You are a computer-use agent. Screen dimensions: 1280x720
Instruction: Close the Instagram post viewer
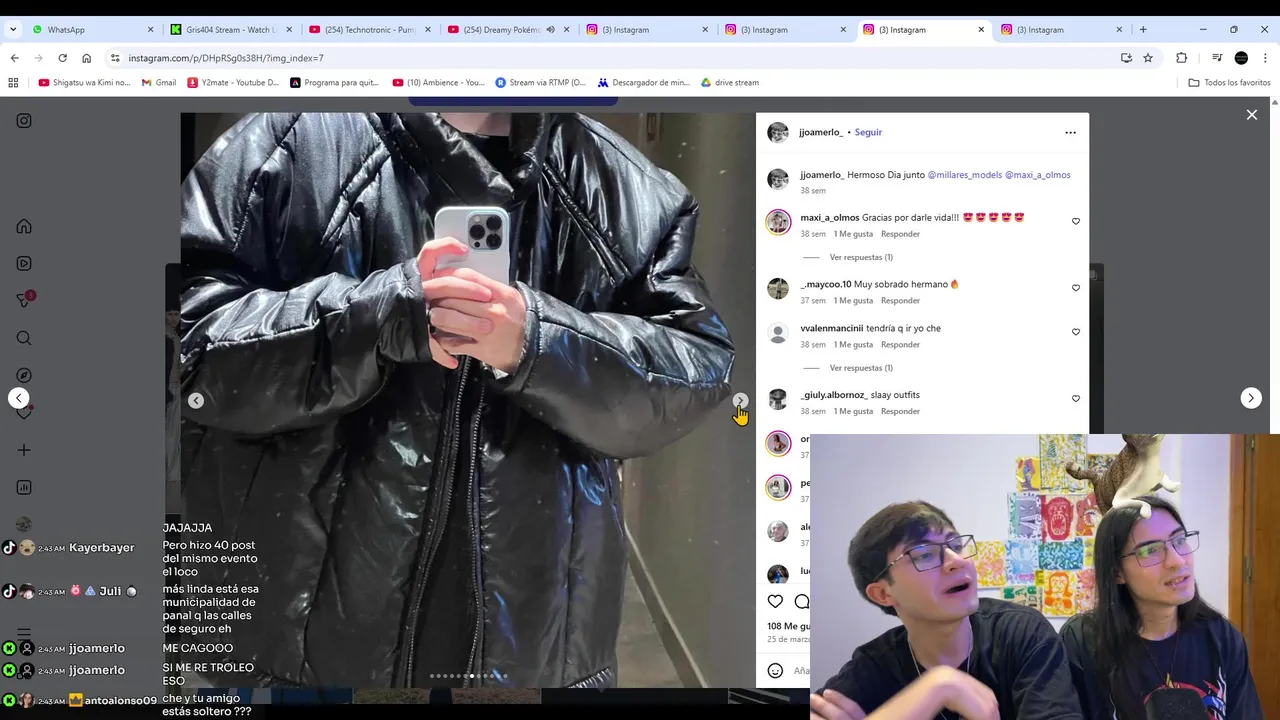pos(1251,115)
